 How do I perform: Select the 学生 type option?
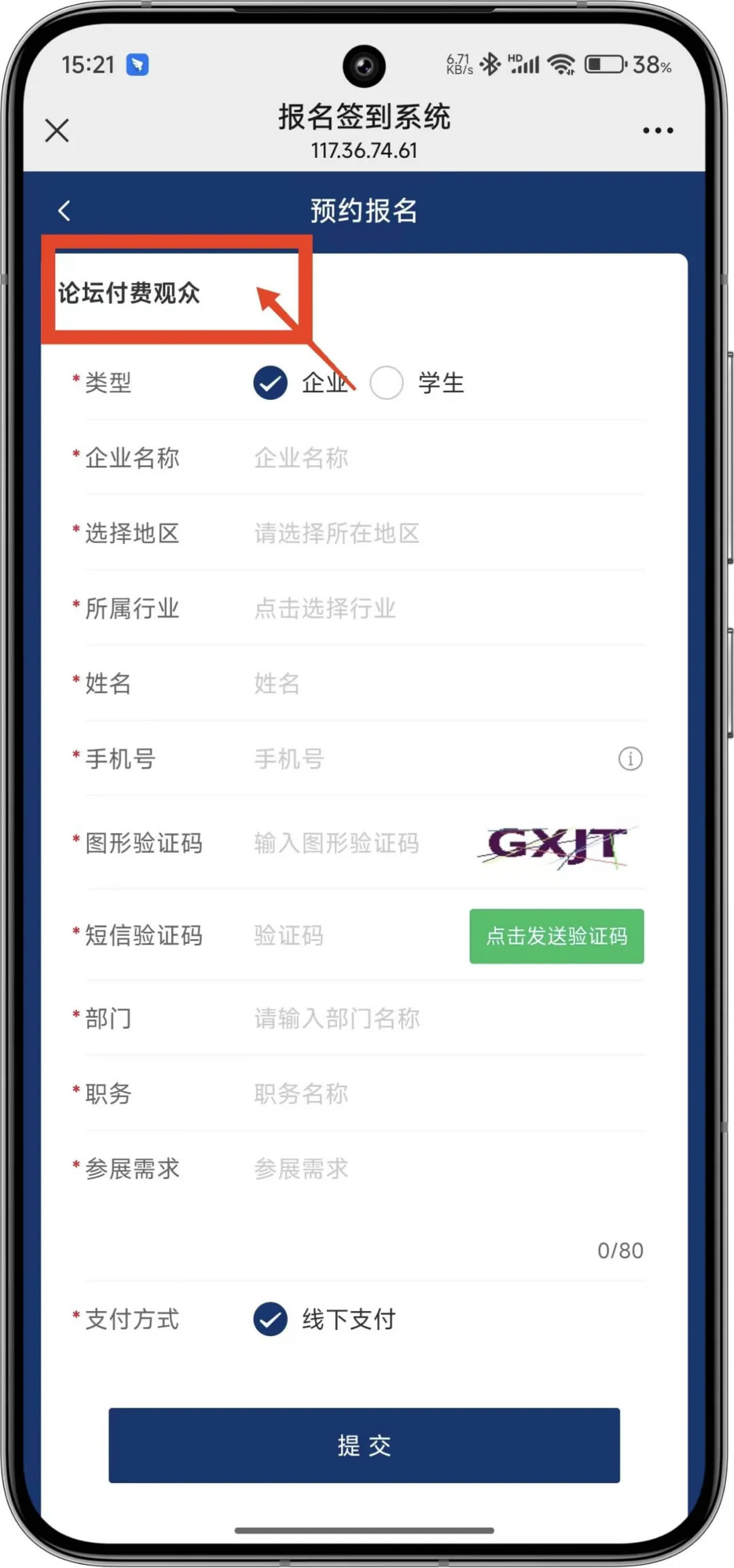tap(387, 383)
